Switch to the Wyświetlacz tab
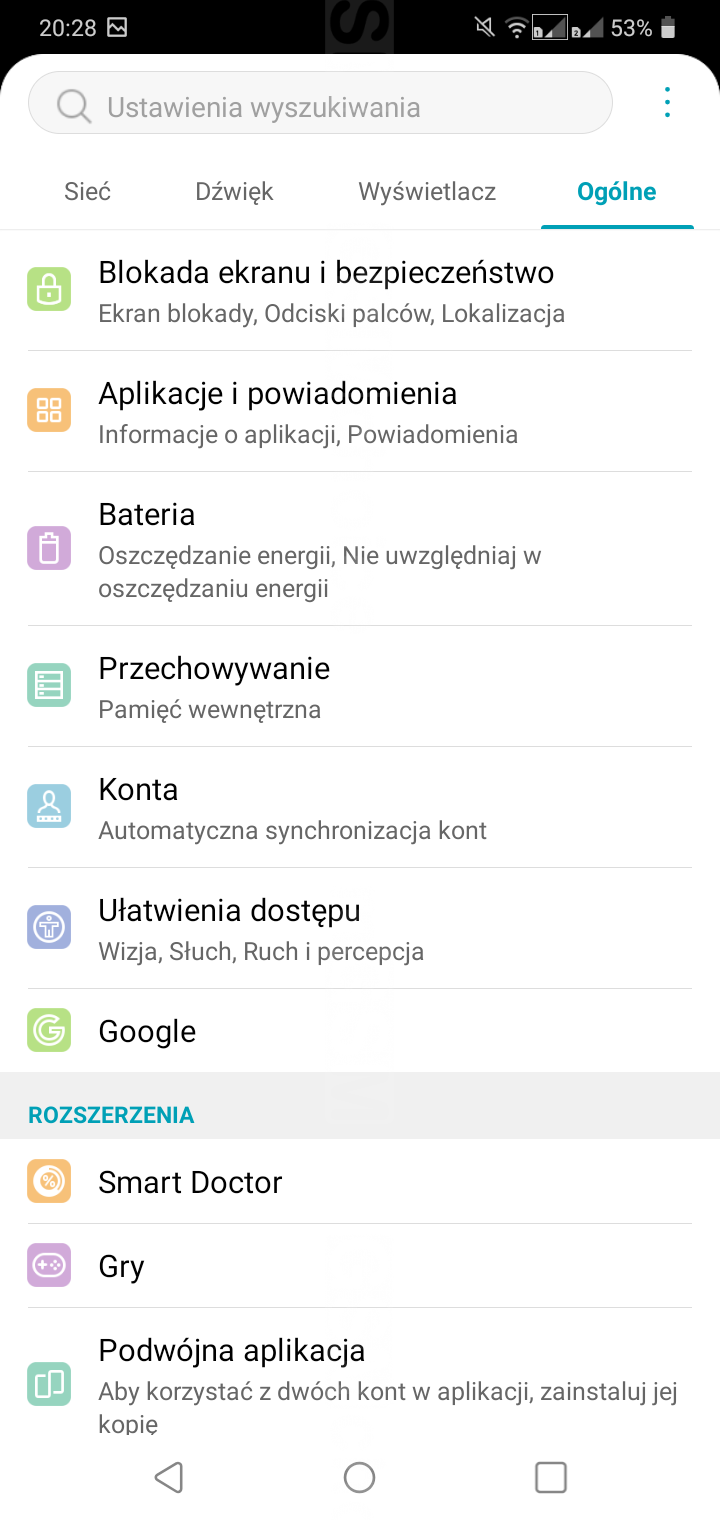Screen dimensions: 720x1520 tap(427, 192)
